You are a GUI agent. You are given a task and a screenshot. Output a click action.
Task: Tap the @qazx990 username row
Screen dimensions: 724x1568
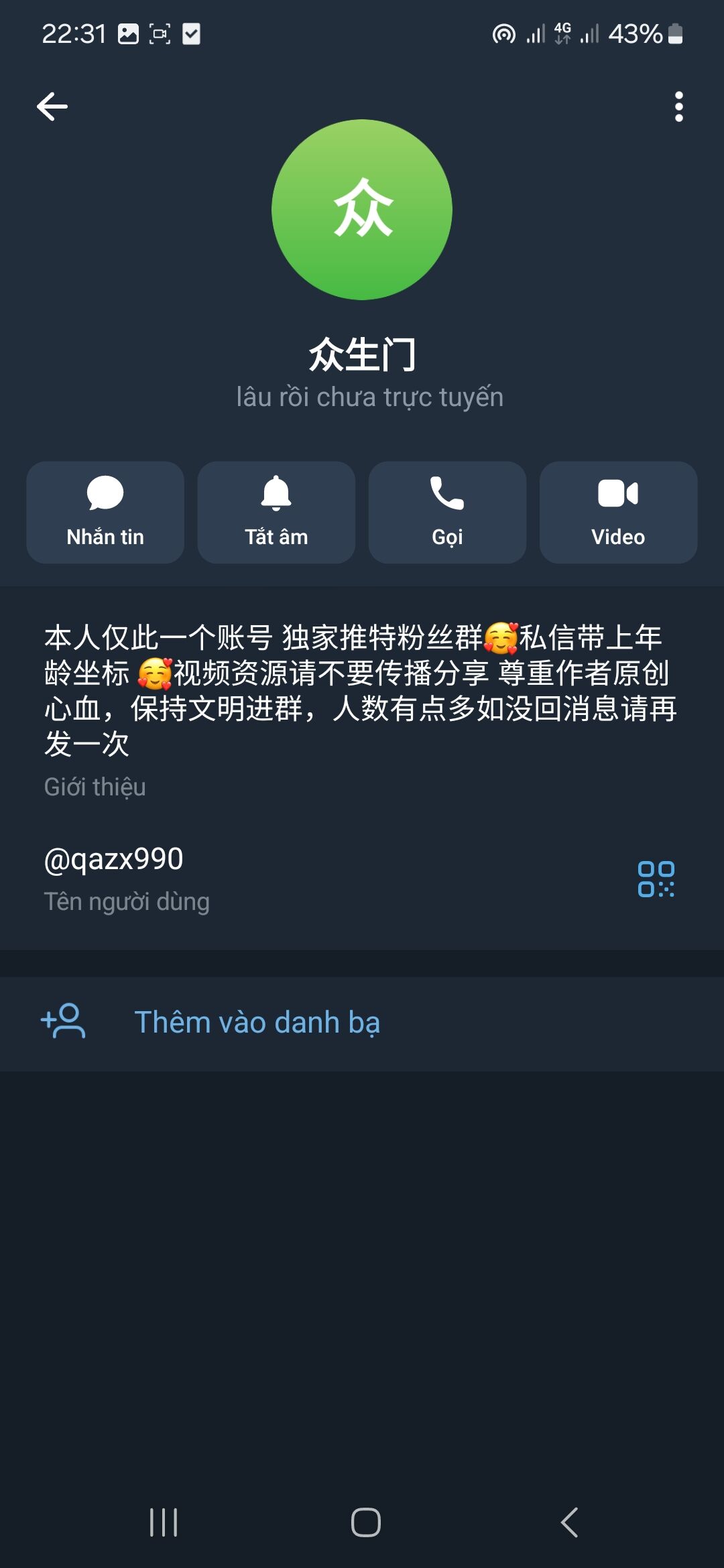click(268, 876)
